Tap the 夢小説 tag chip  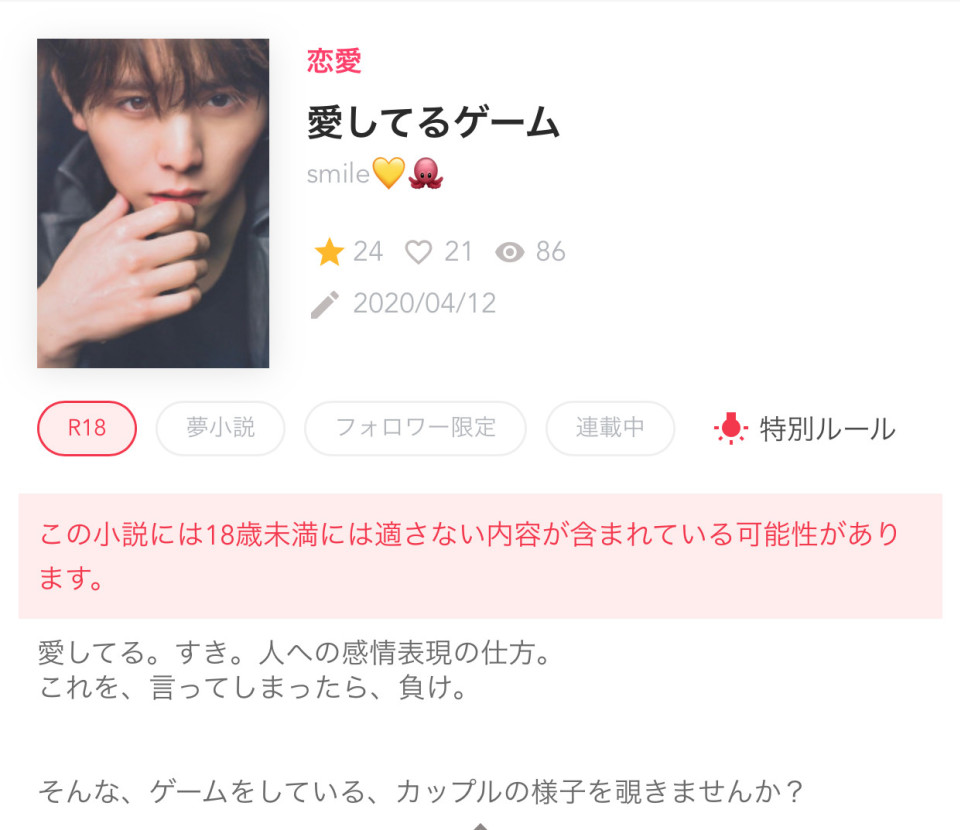(x=220, y=428)
